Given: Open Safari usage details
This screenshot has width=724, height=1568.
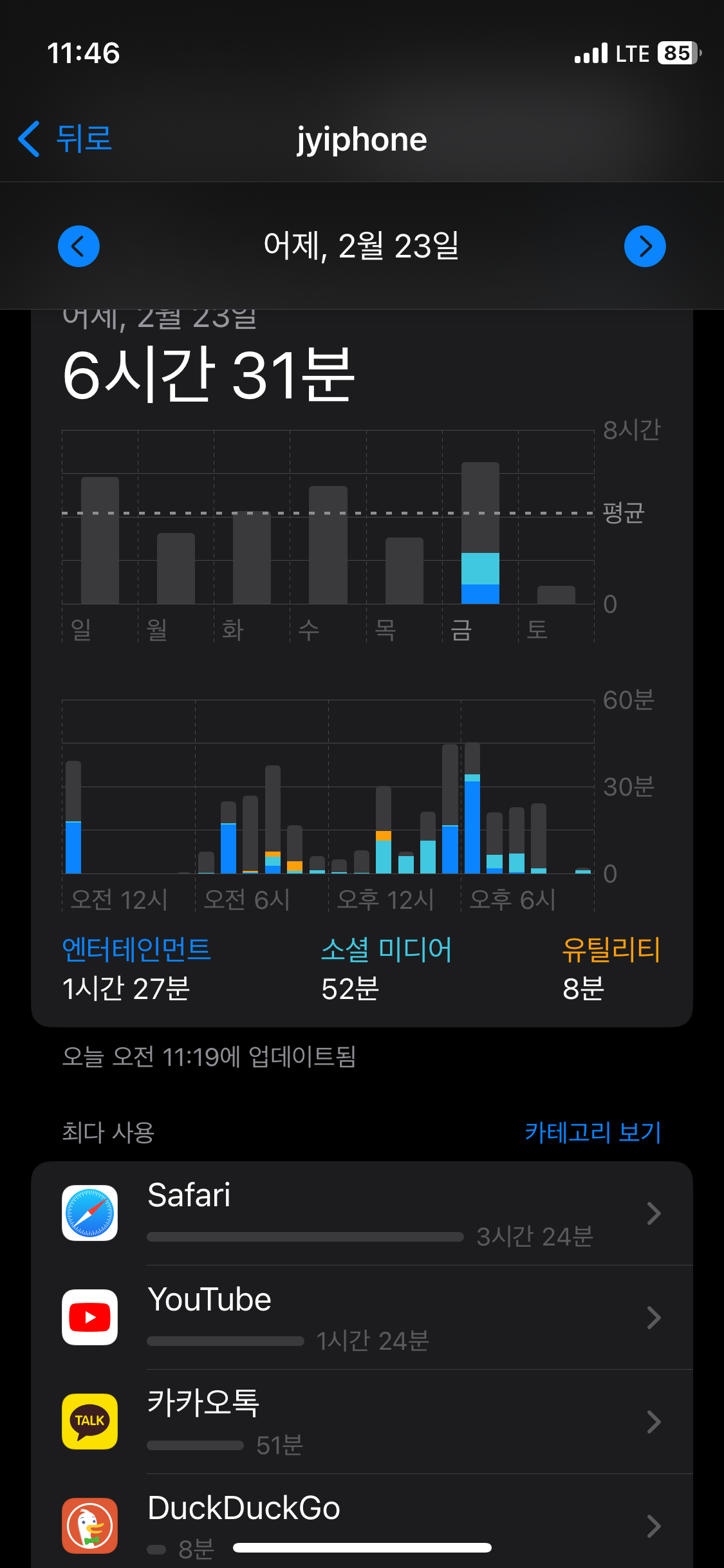Looking at the screenshot, I should [x=362, y=1213].
